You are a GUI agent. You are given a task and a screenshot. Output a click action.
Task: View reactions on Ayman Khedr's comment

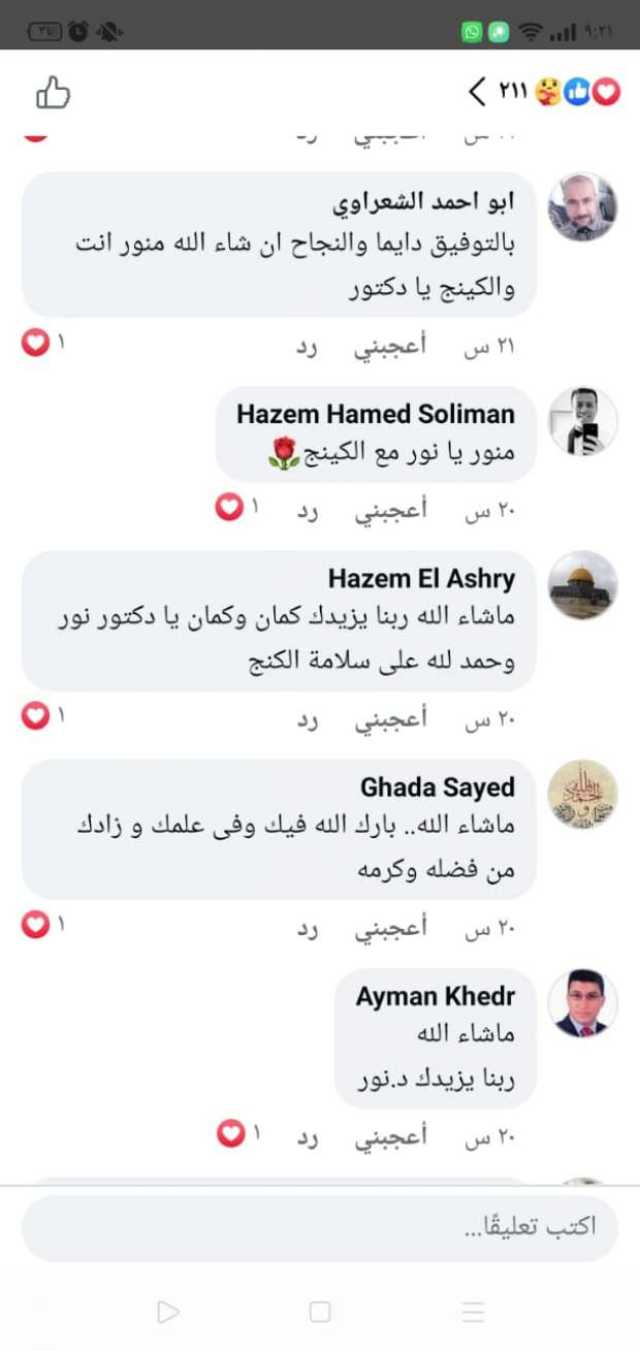pos(238,1134)
